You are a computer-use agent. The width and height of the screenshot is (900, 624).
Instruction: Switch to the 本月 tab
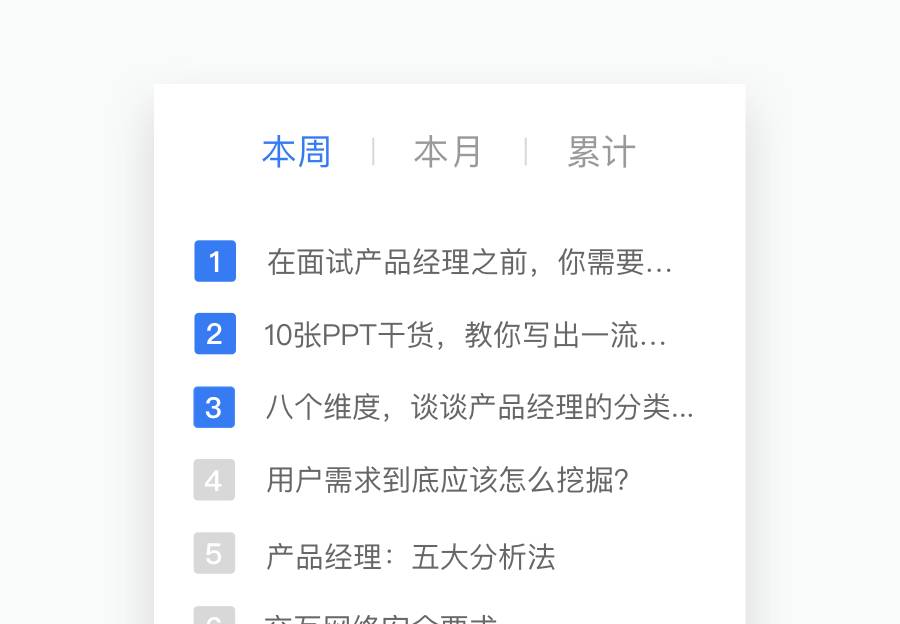click(x=448, y=152)
